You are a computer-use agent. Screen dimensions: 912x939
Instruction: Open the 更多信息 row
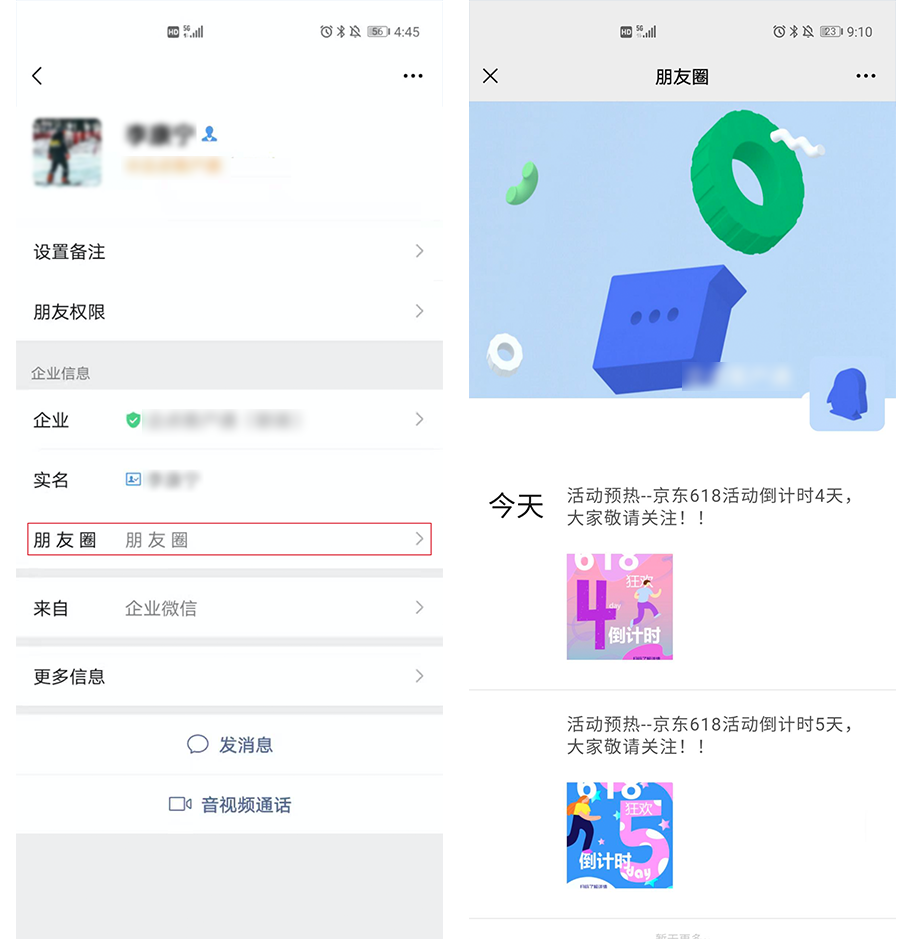pos(229,677)
